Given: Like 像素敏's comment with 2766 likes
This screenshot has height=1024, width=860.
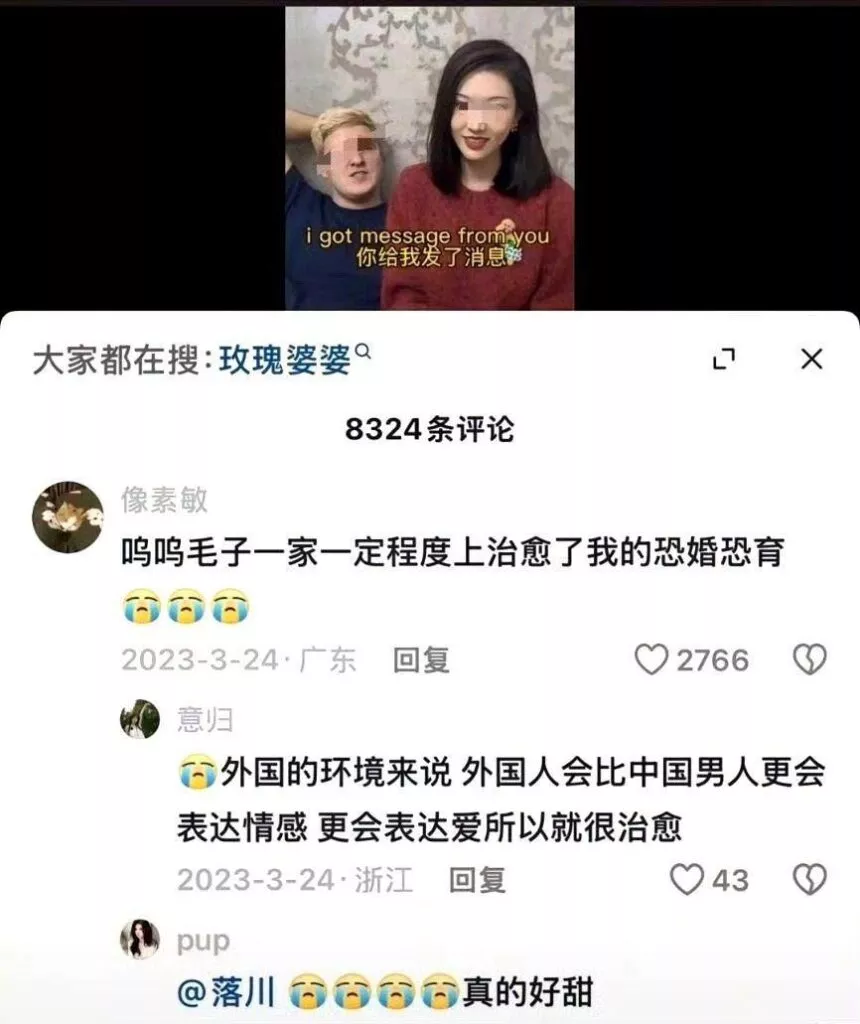Looking at the screenshot, I should 652,659.
